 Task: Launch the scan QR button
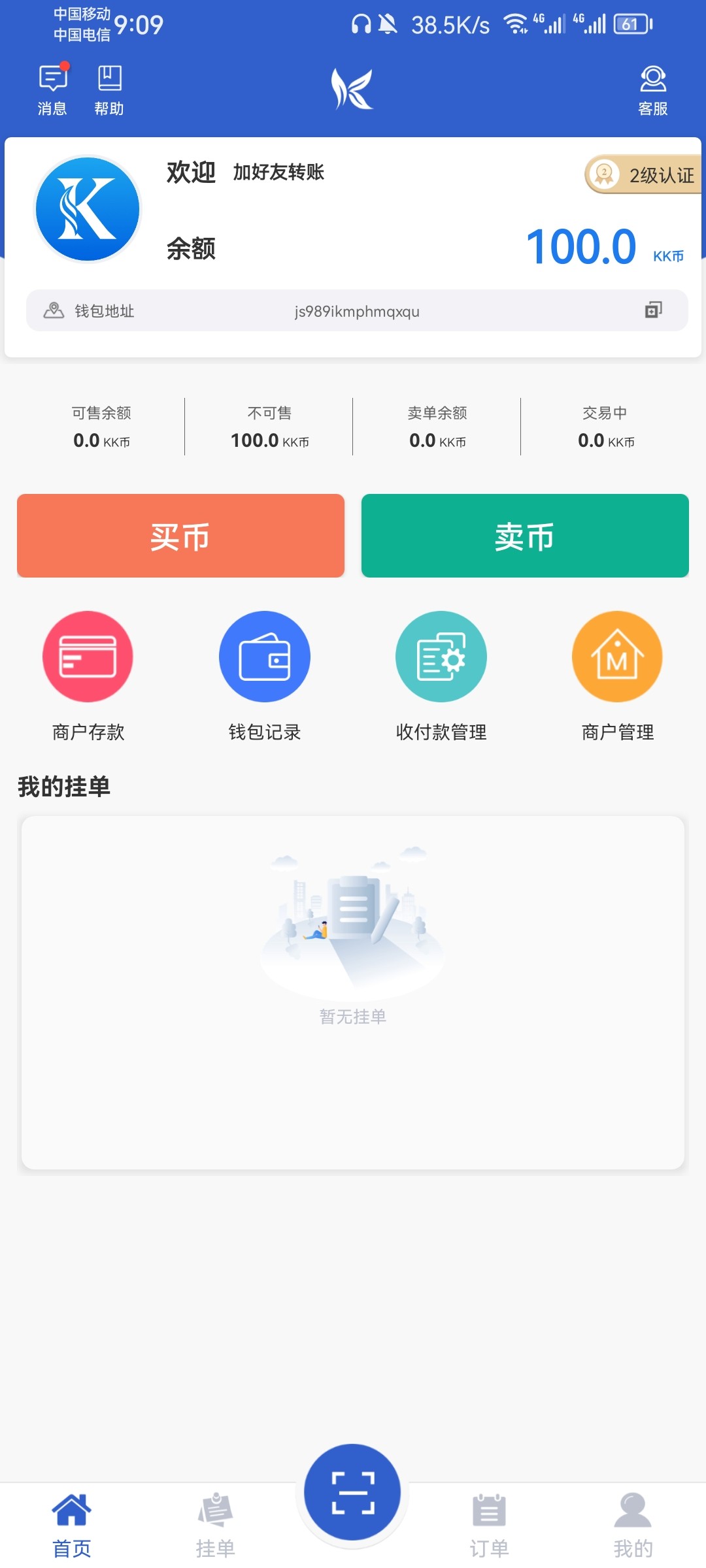[352, 1493]
